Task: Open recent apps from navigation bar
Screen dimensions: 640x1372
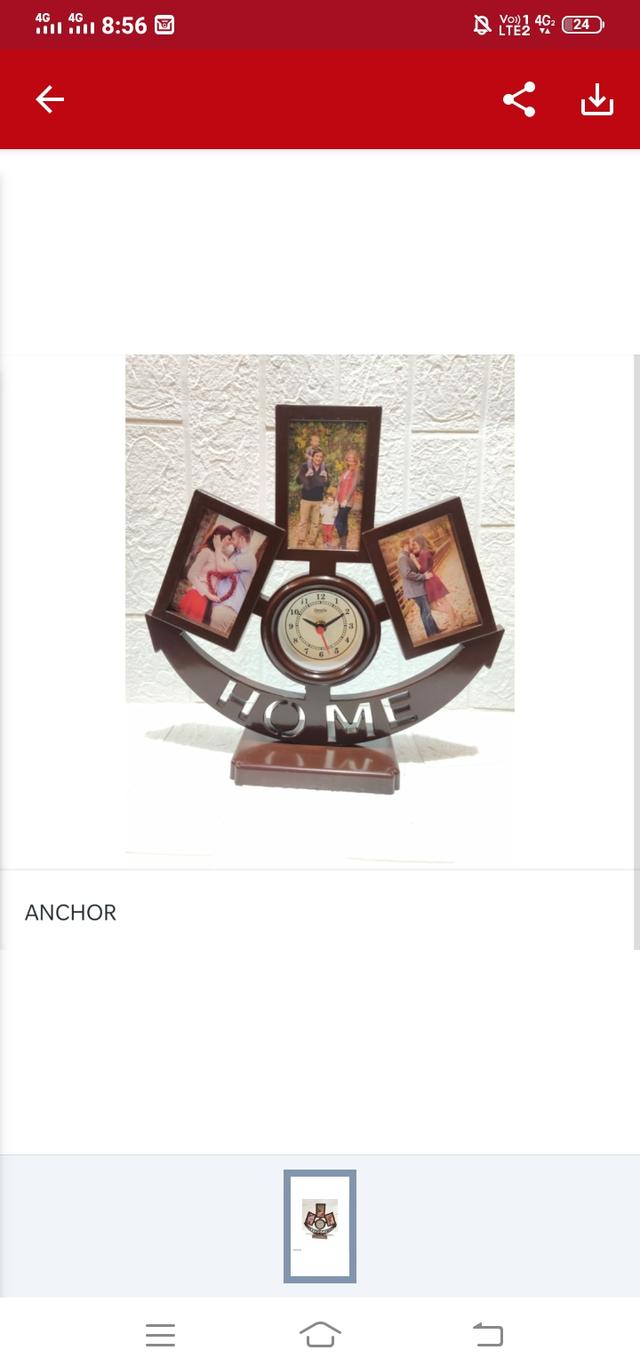Action: point(160,1334)
